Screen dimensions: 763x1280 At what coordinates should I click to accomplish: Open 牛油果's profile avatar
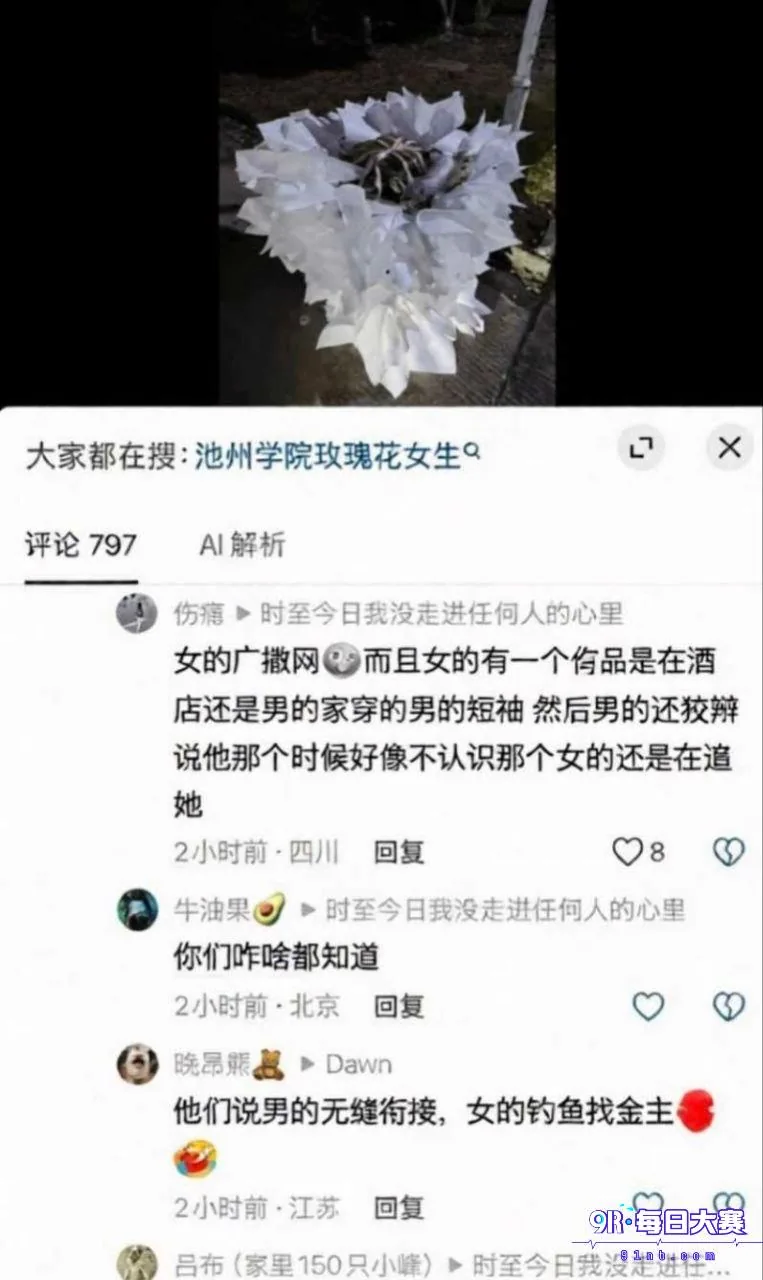tap(137, 910)
